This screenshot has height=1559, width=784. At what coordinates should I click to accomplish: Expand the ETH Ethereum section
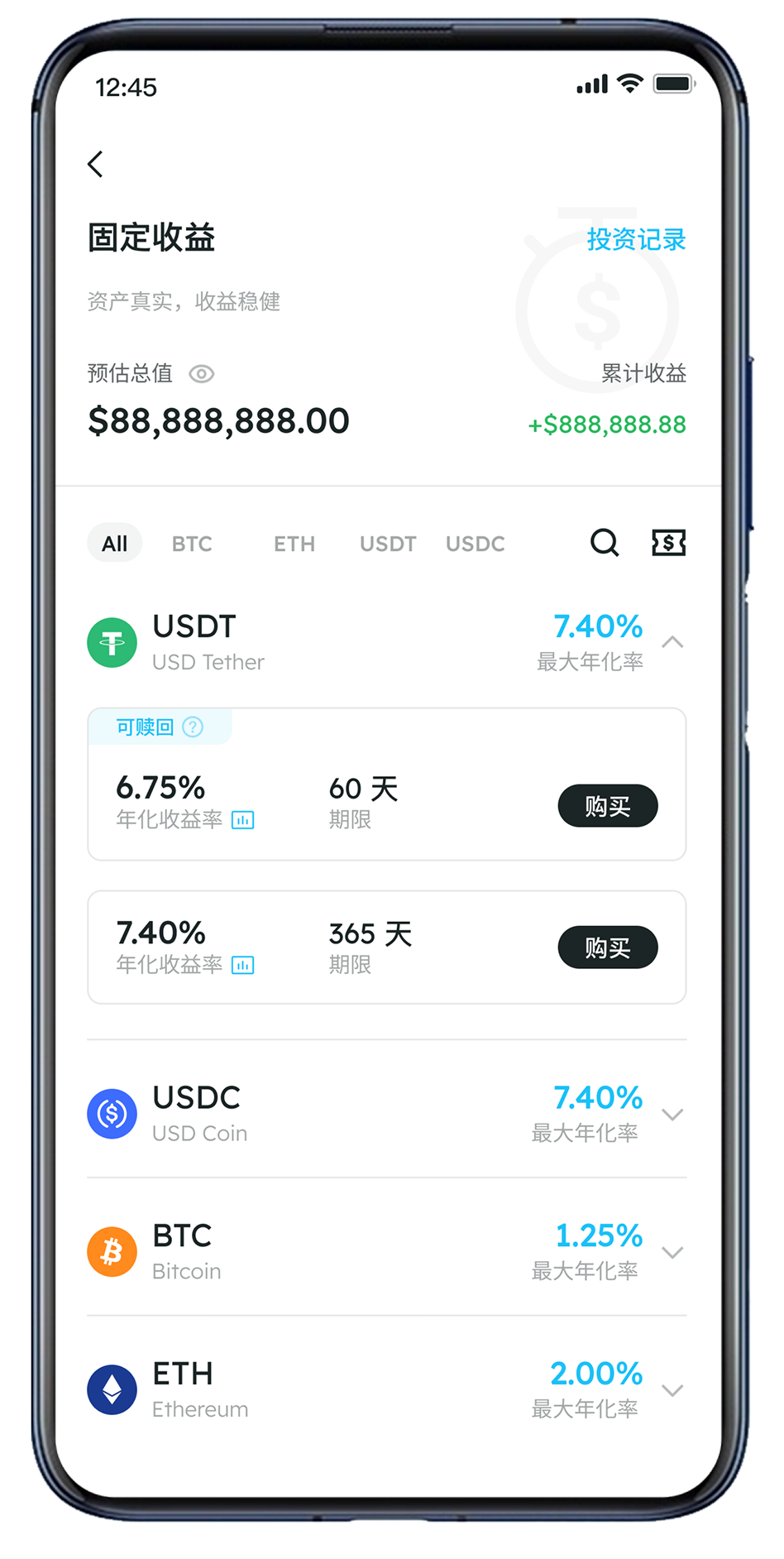[x=672, y=1390]
